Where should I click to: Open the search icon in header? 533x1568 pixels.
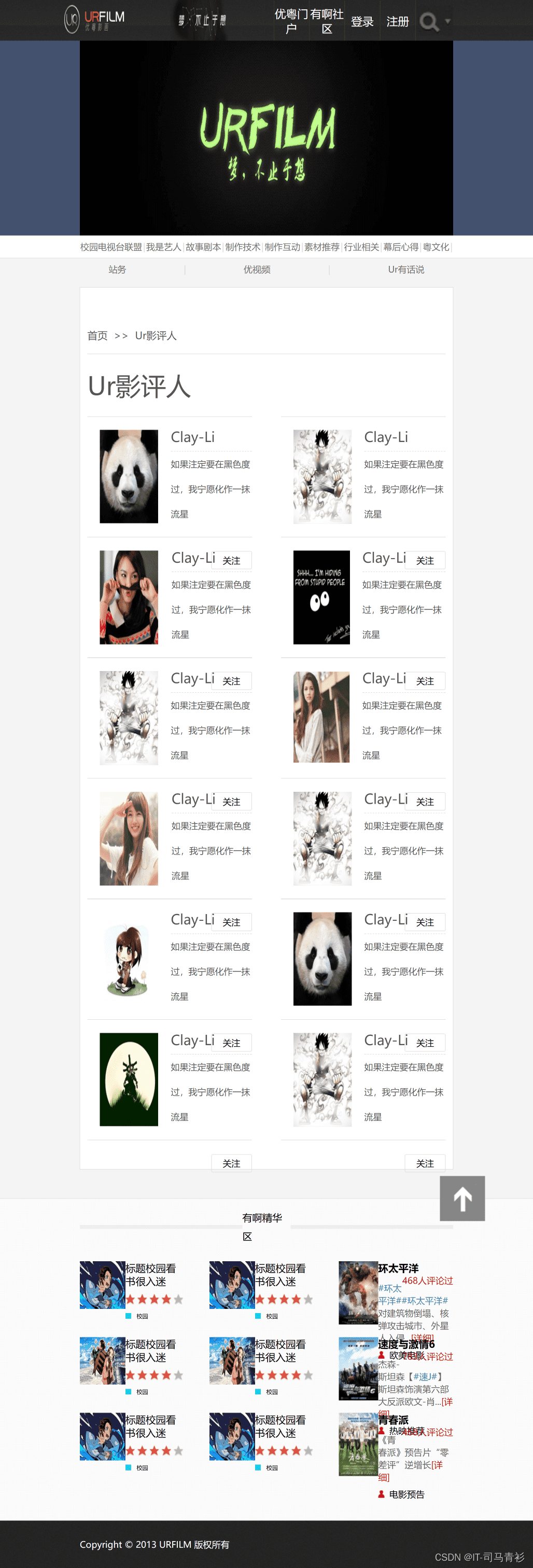tap(429, 22)
